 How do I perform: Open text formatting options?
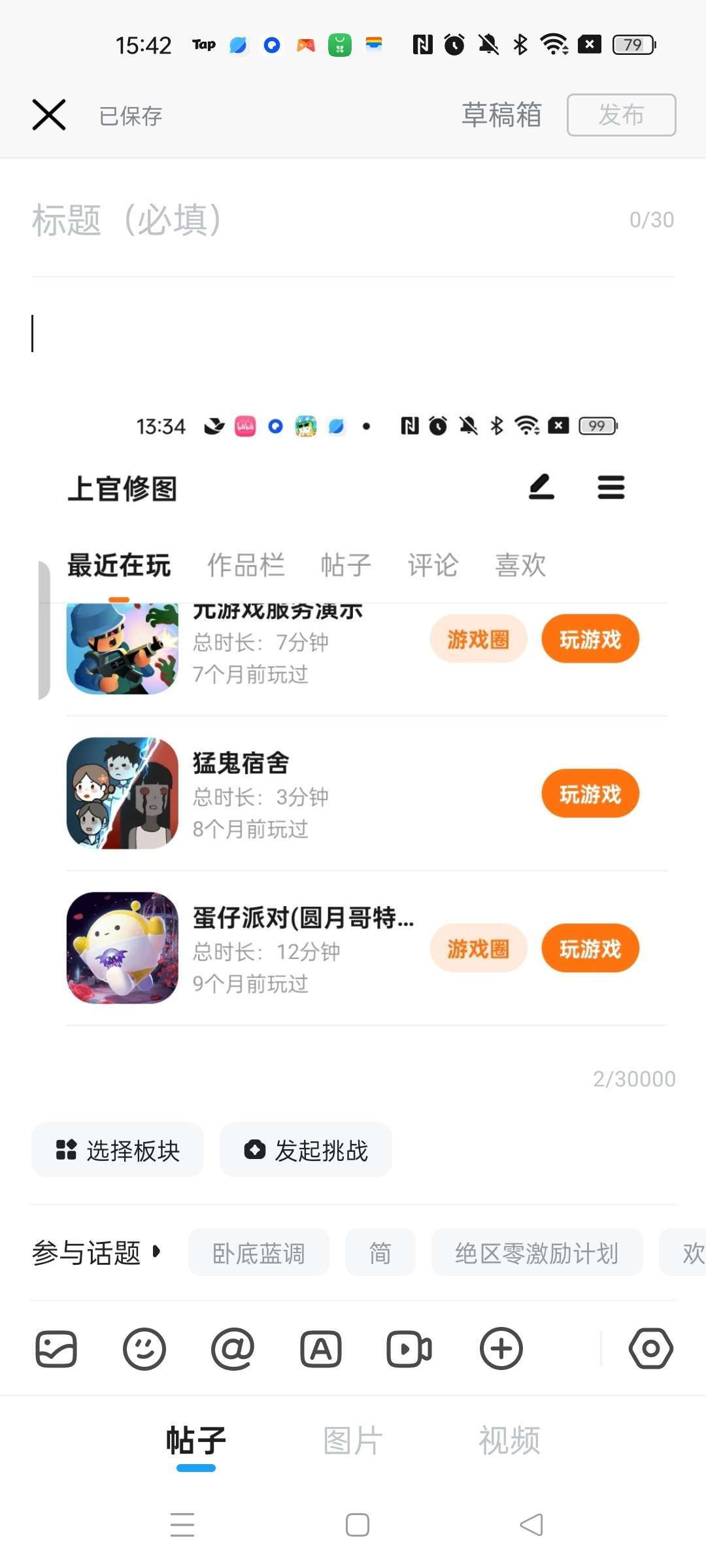[320, 1349]
